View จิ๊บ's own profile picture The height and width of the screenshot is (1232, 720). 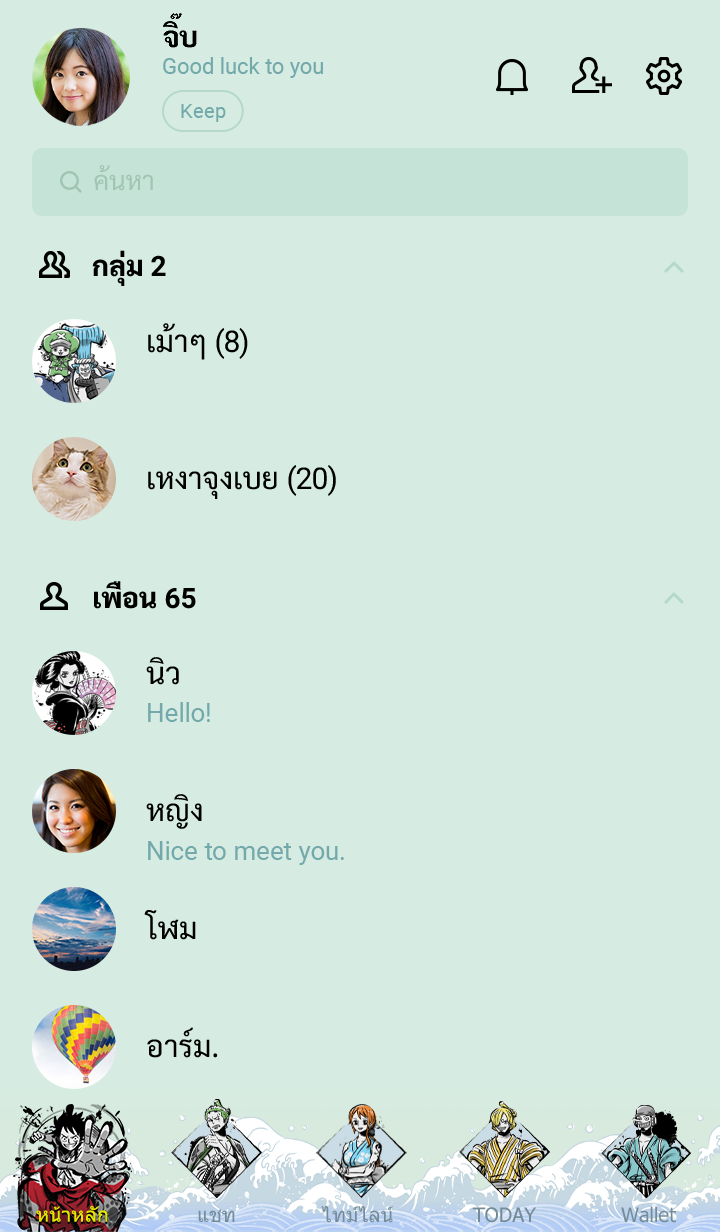[x=81, y=77]
